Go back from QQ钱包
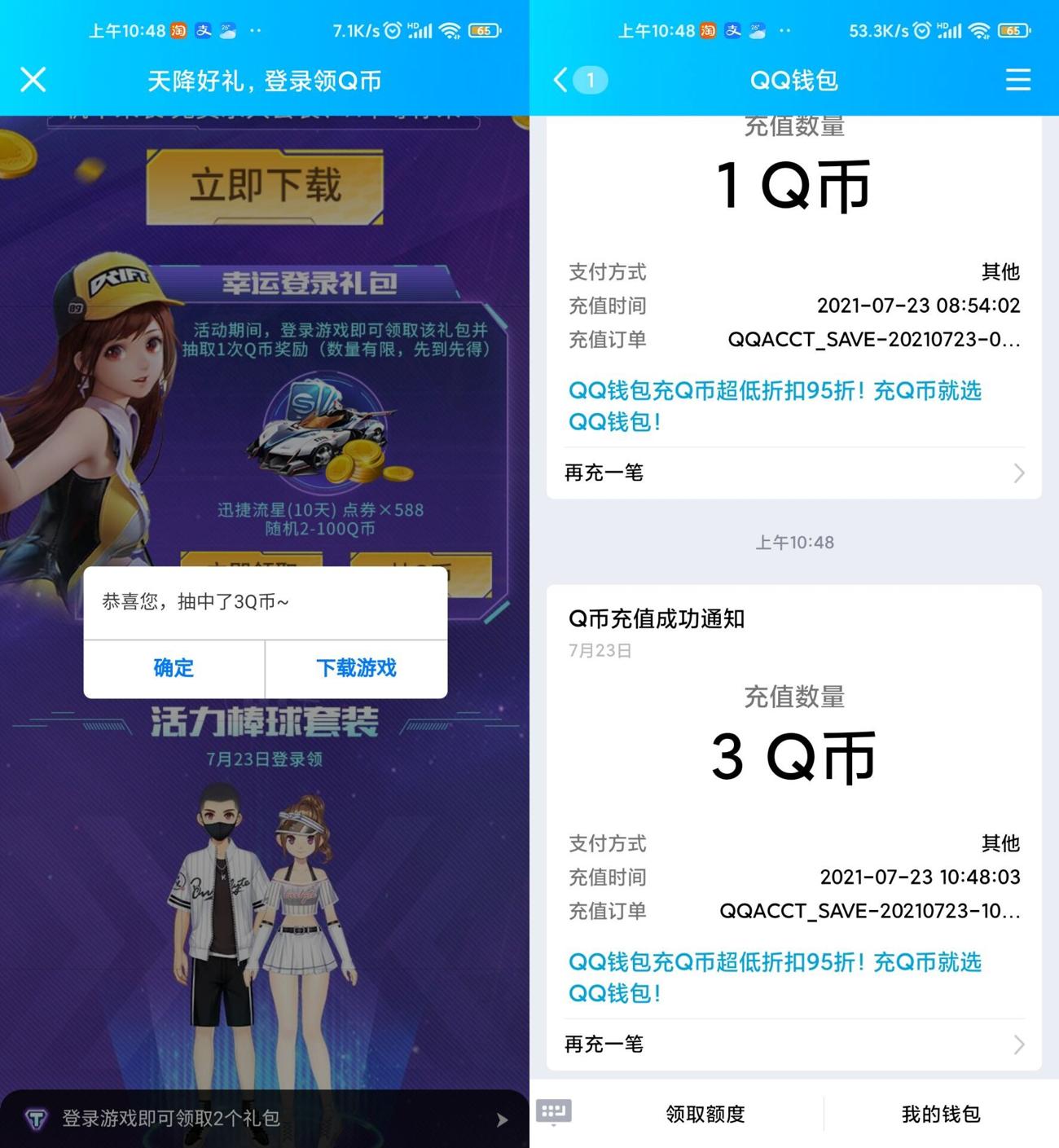The height and width of the screenshot is (1148, 1059). (x=561, y=80)
